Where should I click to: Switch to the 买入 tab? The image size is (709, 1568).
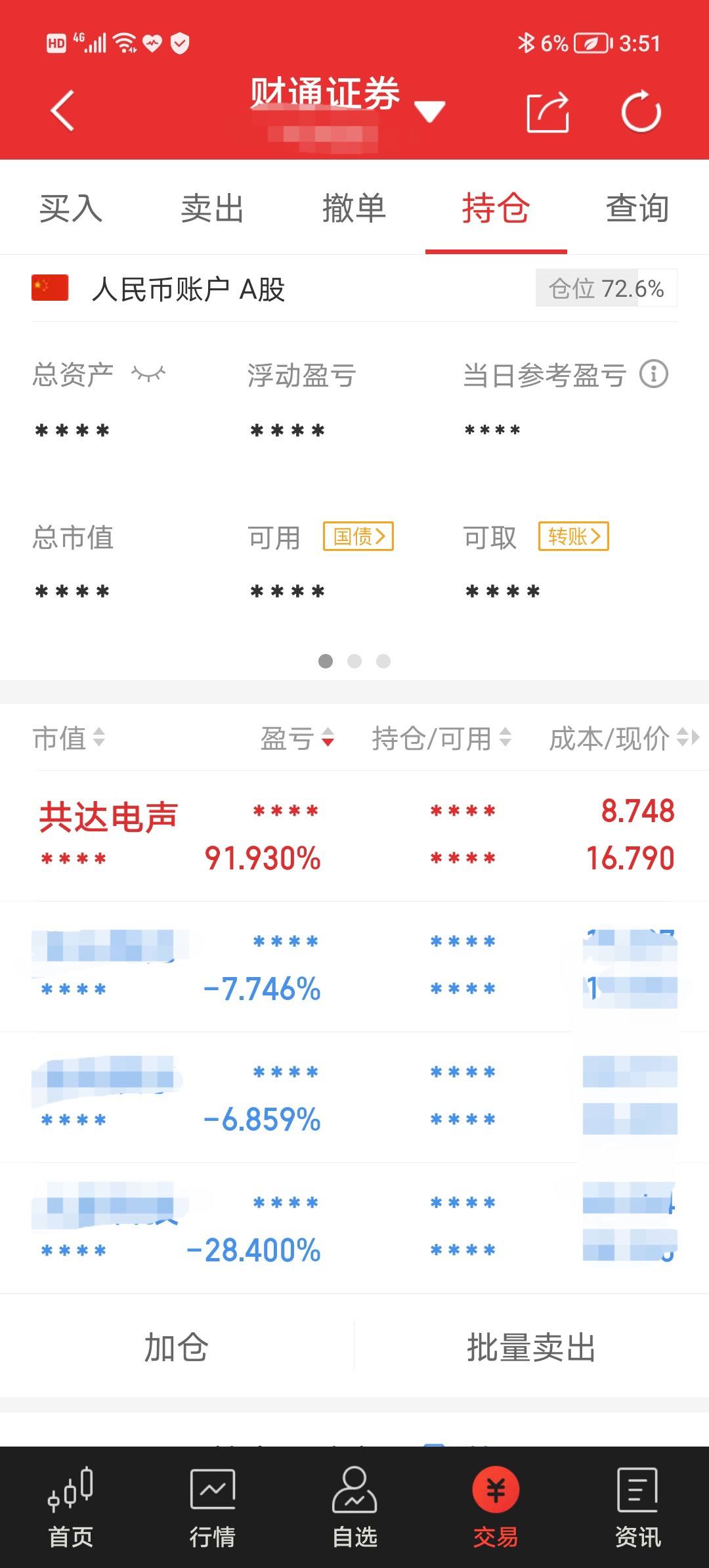[71, 209]
